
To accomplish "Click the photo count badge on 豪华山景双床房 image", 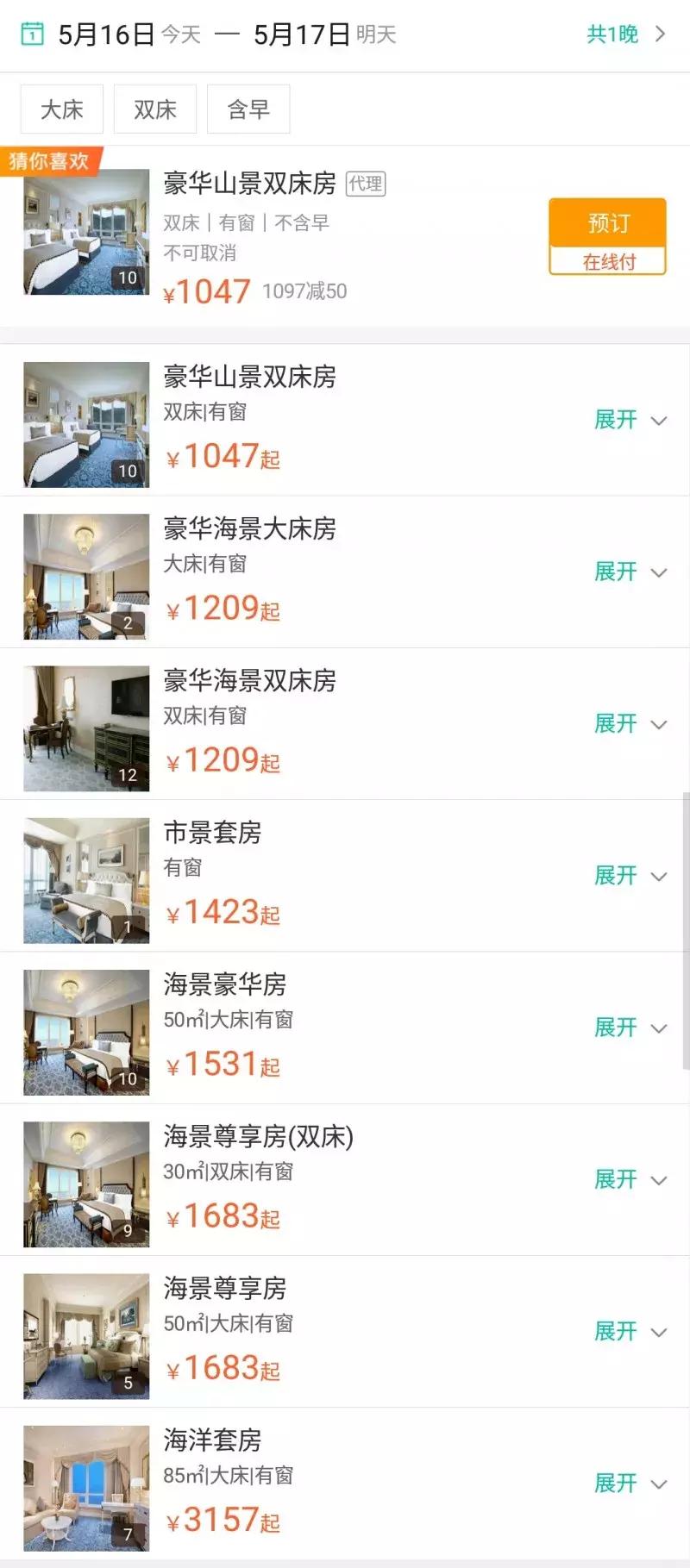I will (127, 277).
